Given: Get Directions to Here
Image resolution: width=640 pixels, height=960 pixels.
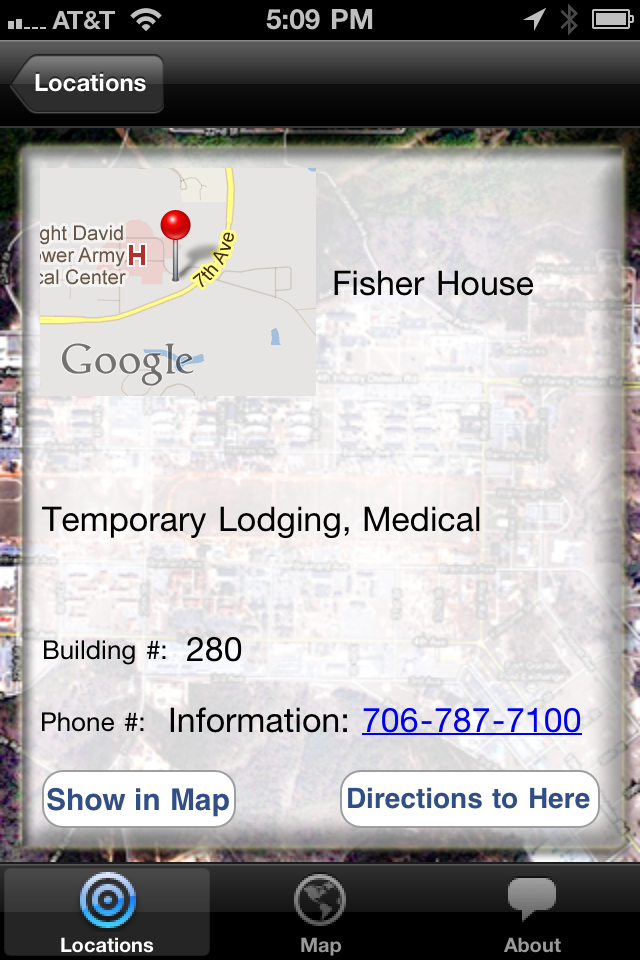Looking at the screenshot, I should coord(469,799).
